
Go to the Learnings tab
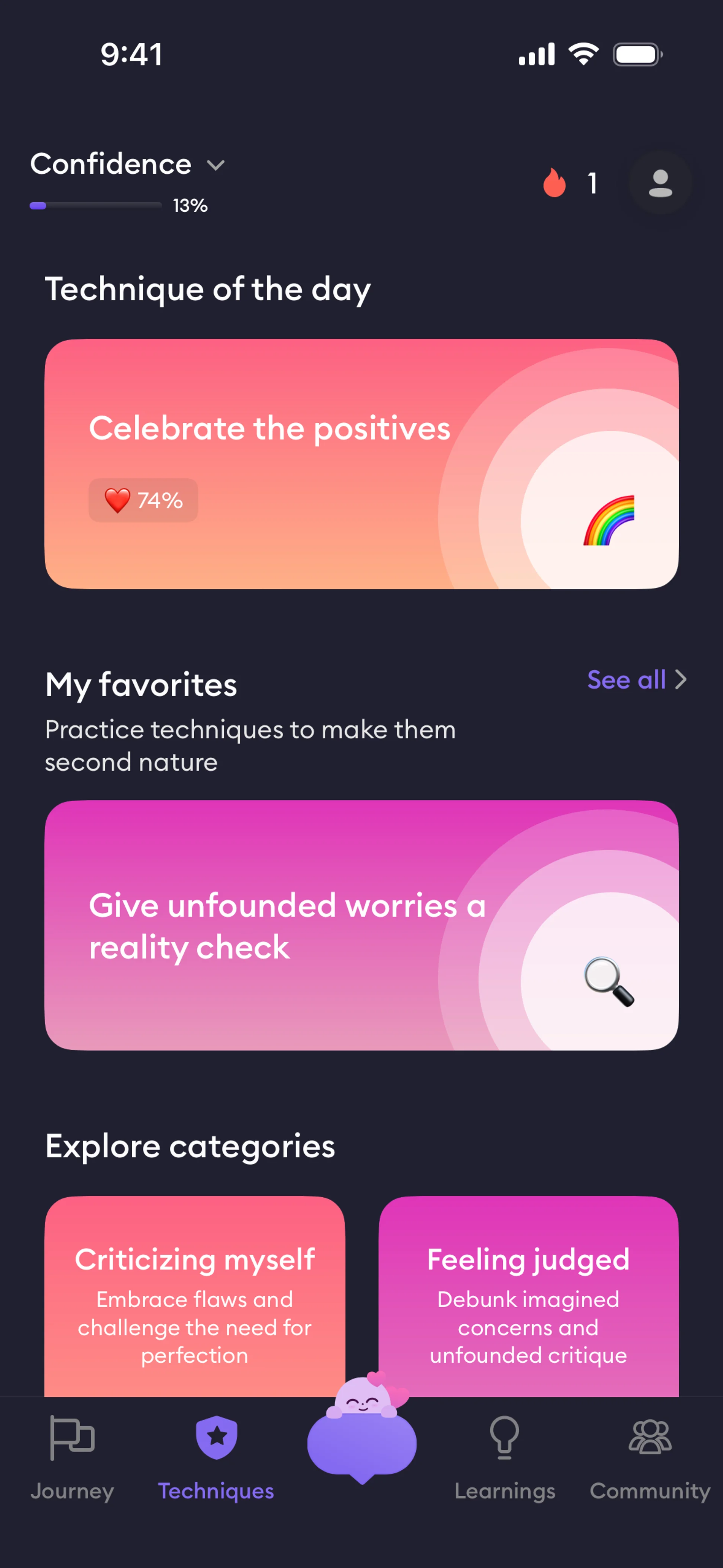pyautogui.click(x=505, y=1458)
